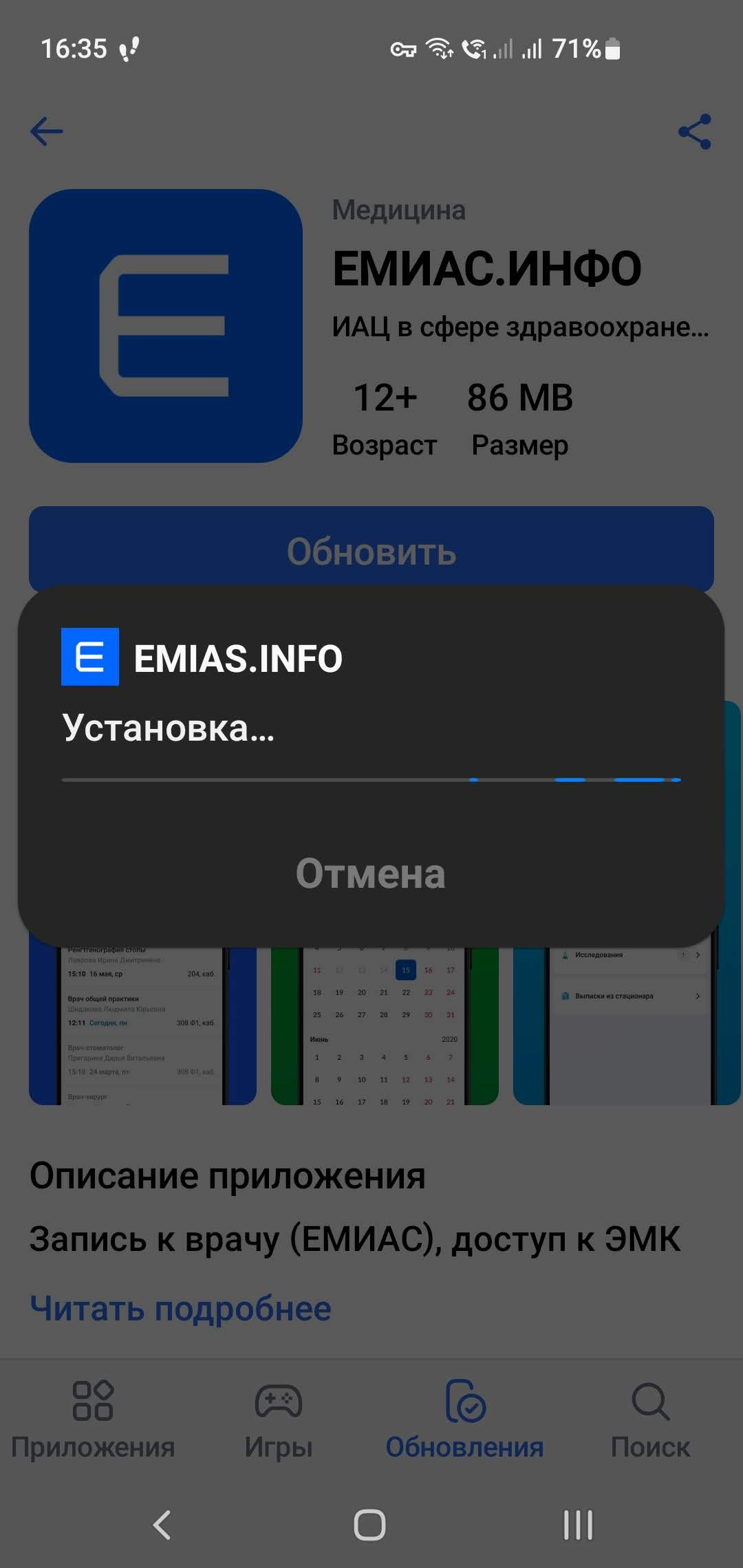Switch to the Игры tab
The image size is (743, 1568).
[x=279, y=1419]
